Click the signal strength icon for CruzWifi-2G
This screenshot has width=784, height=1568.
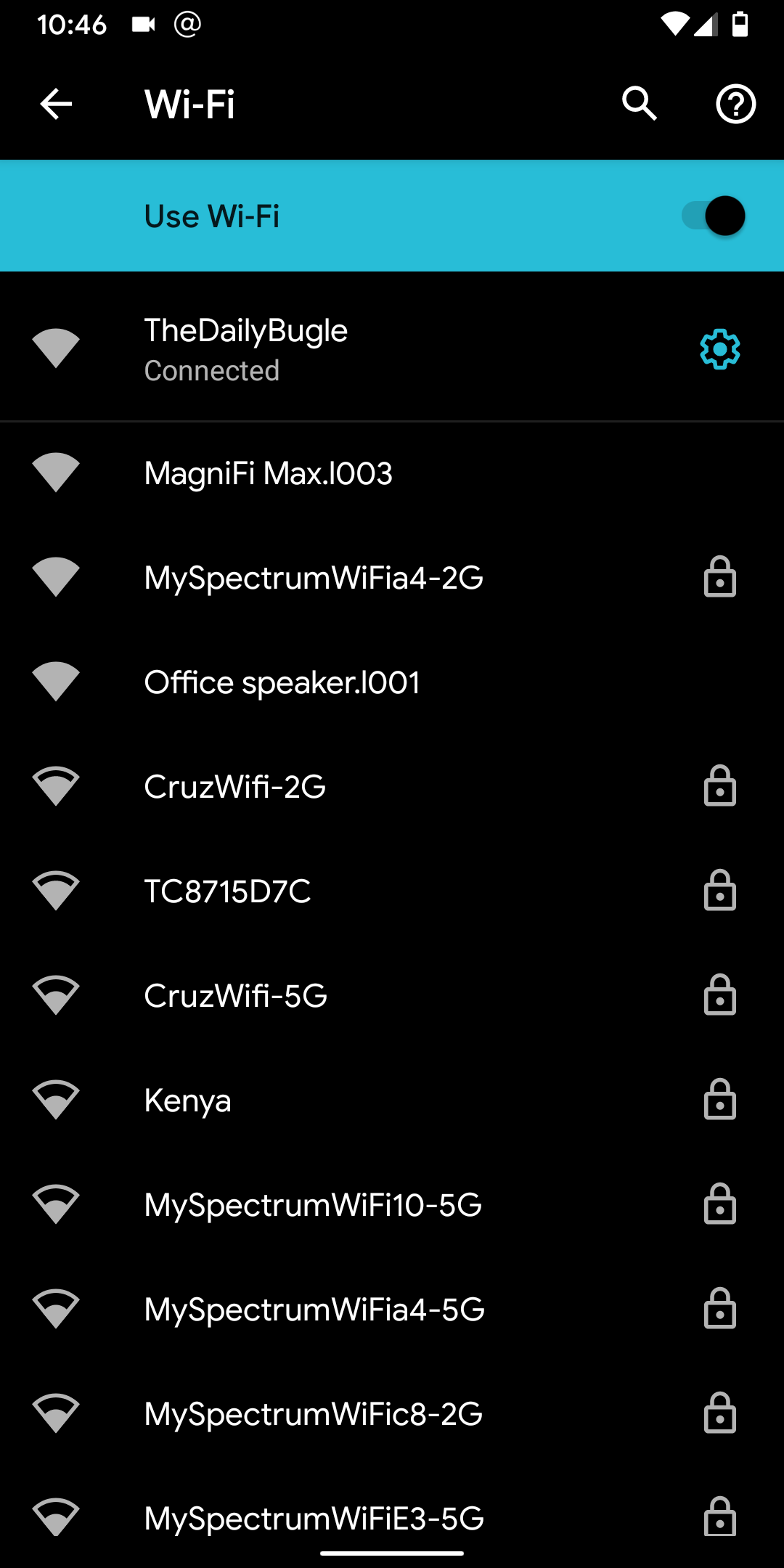click(x=56, y=786)
